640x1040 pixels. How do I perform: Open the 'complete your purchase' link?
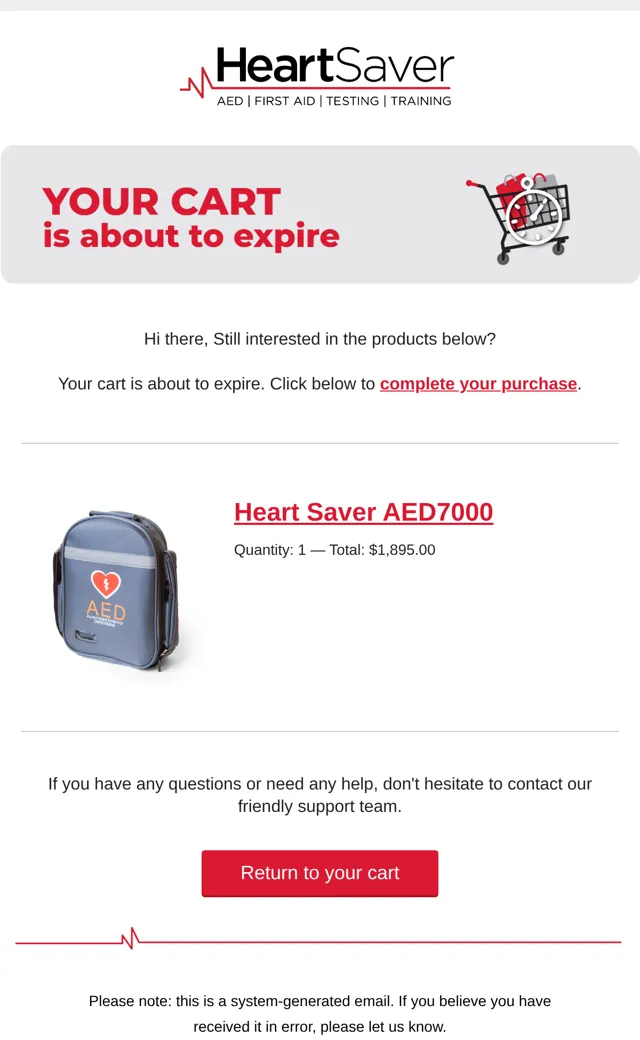[478, 384]
